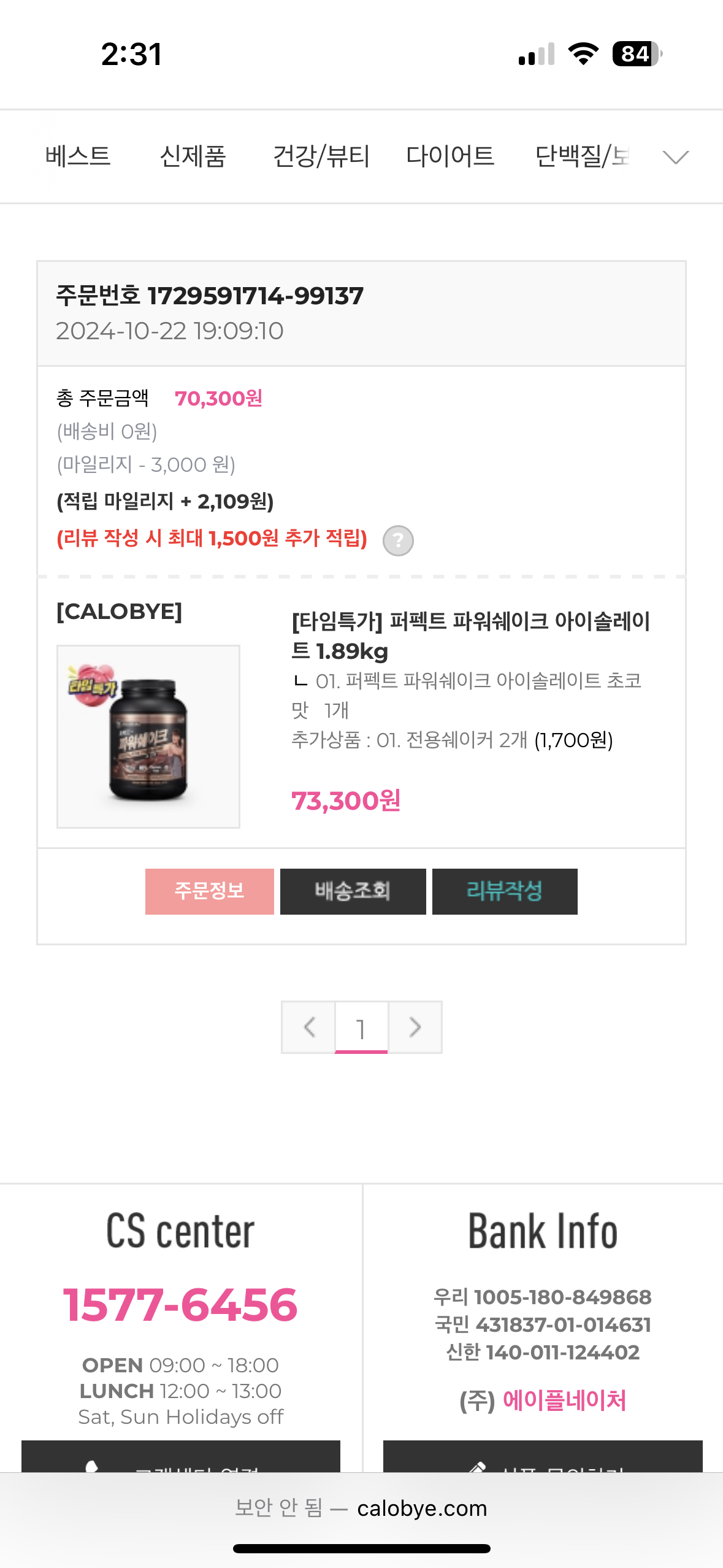723x1568 pixels.
Task: Open the 타임특가 퍼펙트 파워쉐이크 product title
Action: point(470,636)
